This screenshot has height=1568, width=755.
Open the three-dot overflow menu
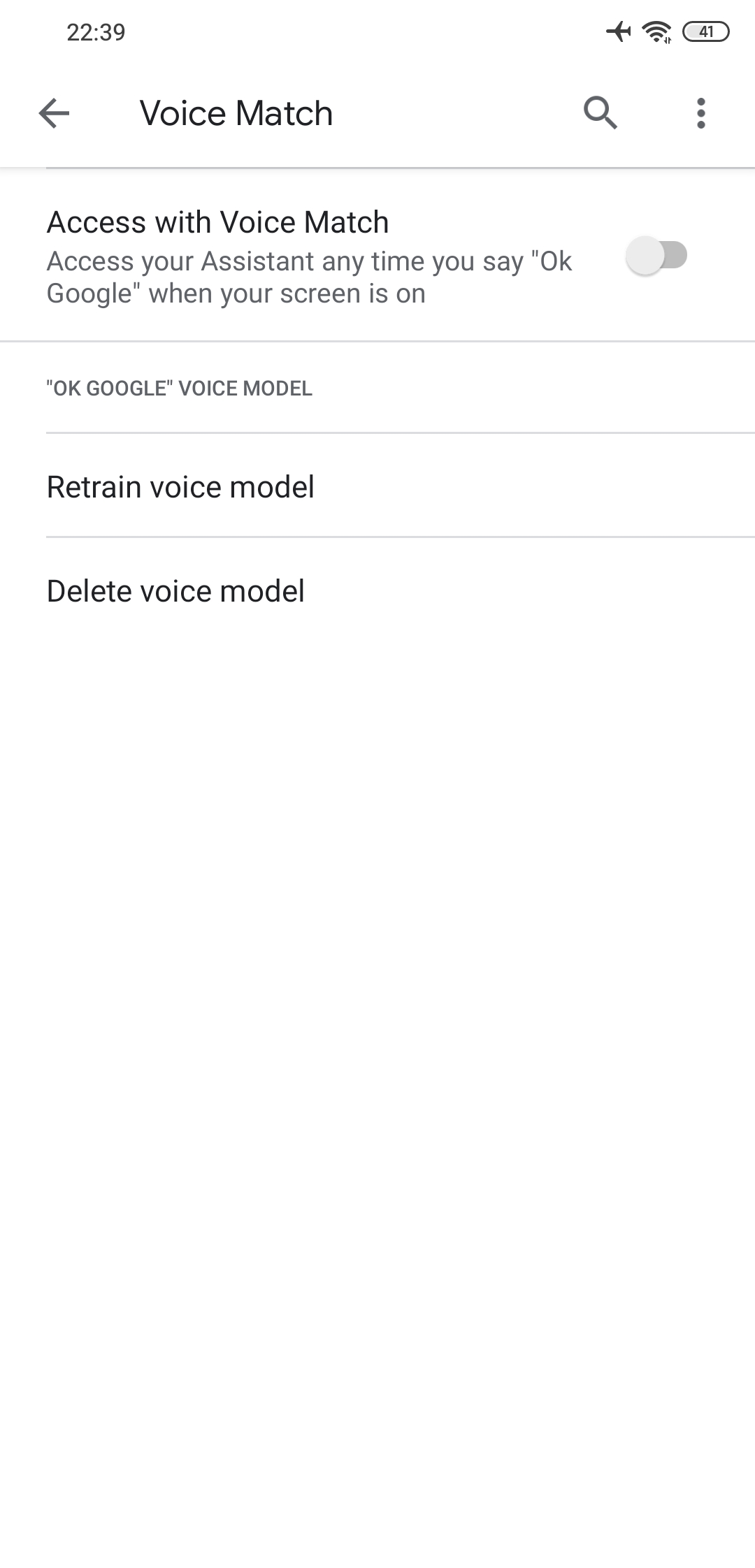(x=700, y=113)
